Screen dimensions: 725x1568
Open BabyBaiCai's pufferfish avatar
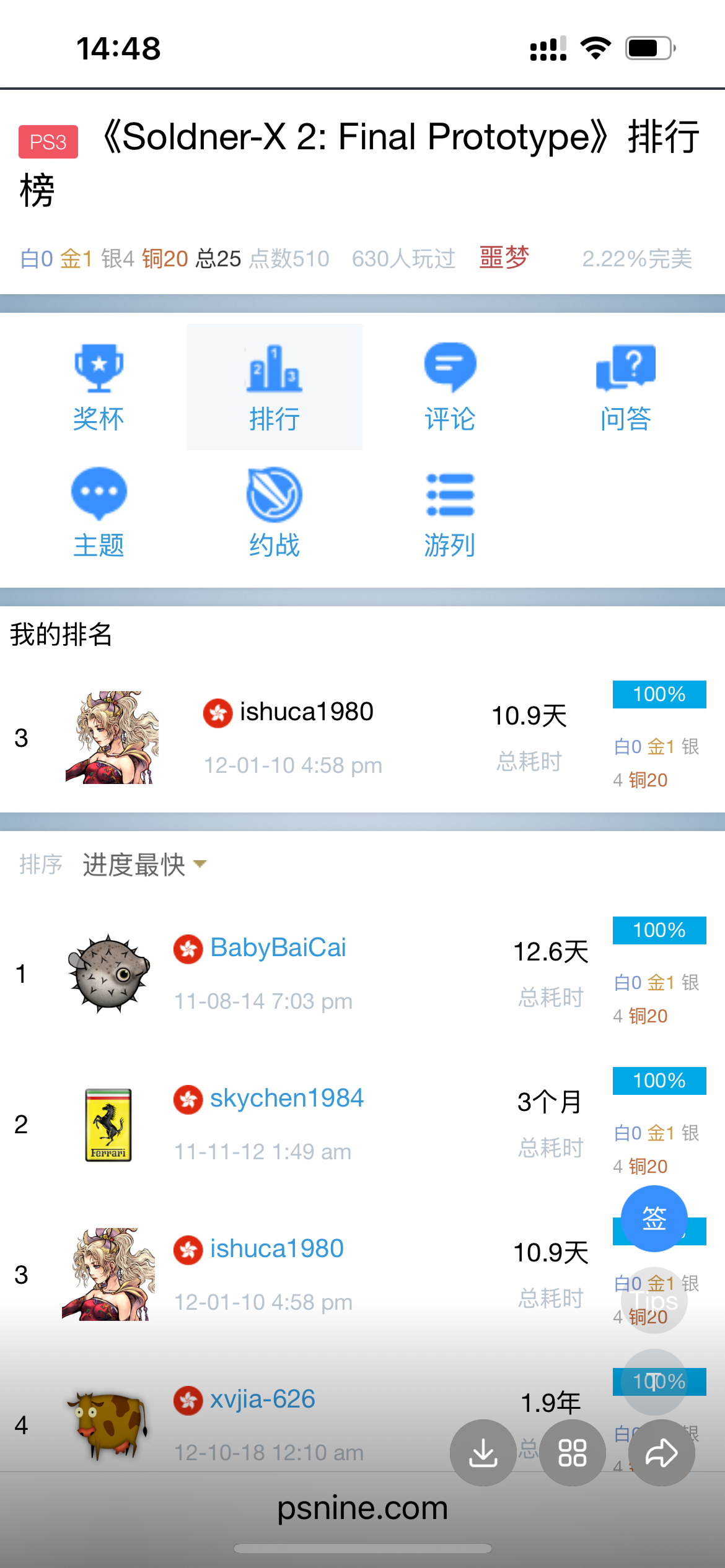(x=108, y=973)
